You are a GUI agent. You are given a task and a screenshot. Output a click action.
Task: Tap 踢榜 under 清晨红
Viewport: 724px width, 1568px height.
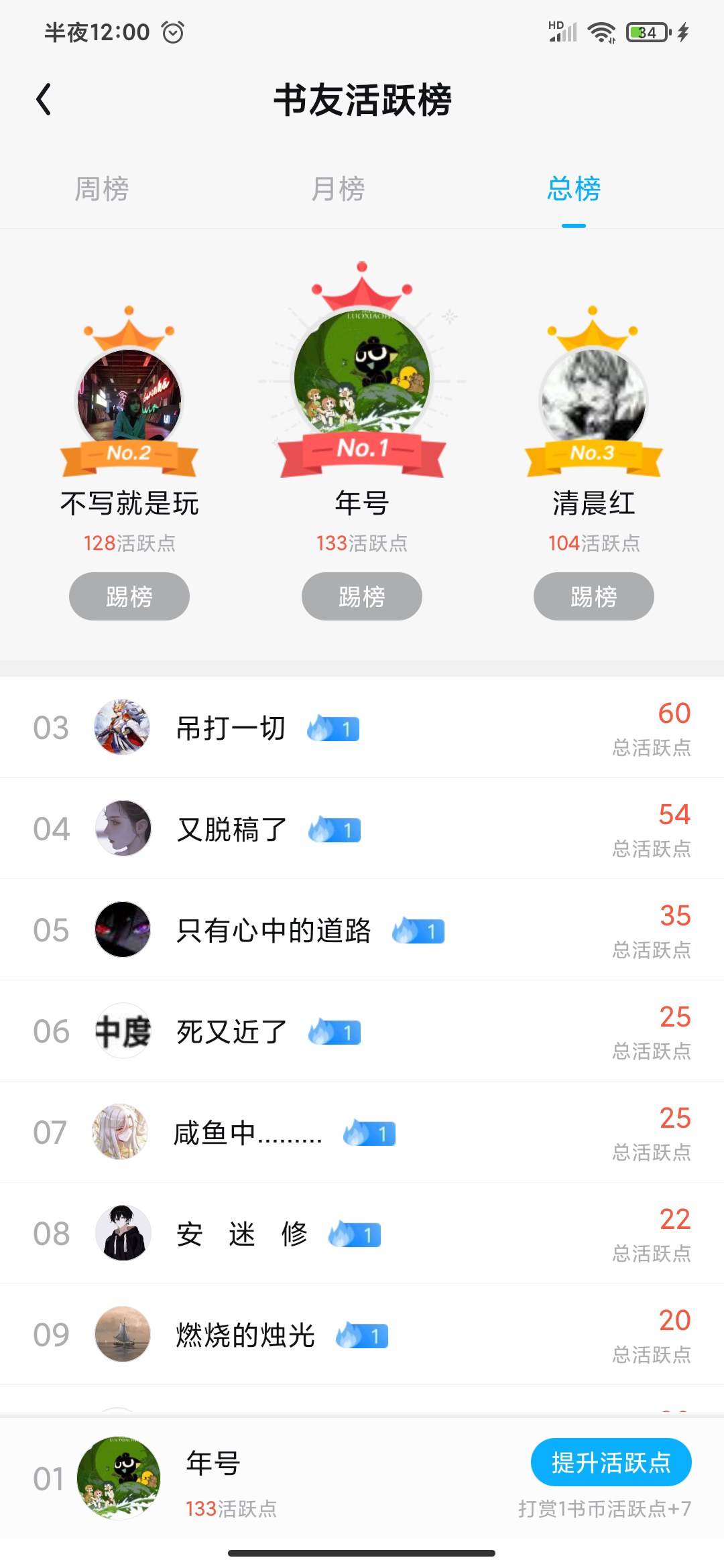pos(594,596)
